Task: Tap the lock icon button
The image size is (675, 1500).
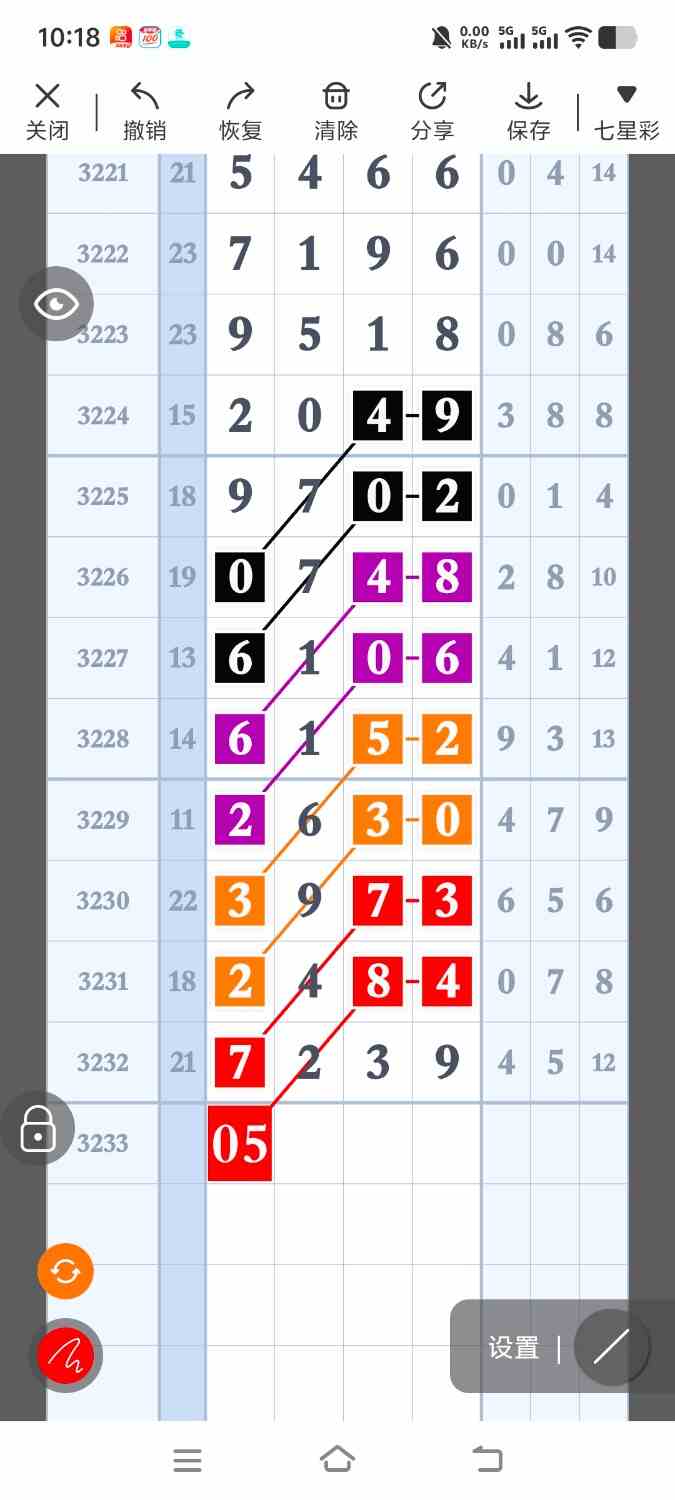Action: (38, 1128)
